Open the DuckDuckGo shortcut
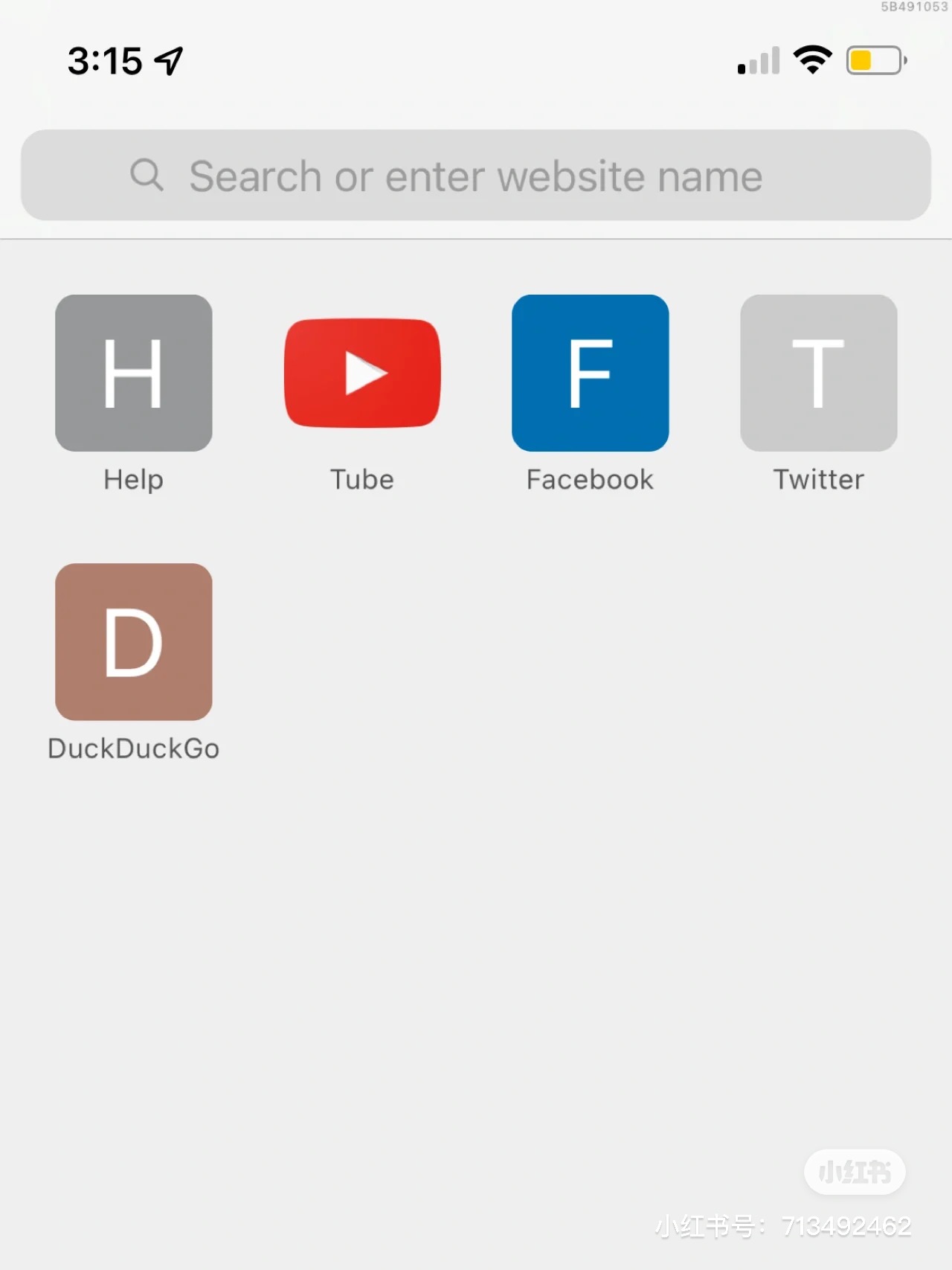 [134, 642]
